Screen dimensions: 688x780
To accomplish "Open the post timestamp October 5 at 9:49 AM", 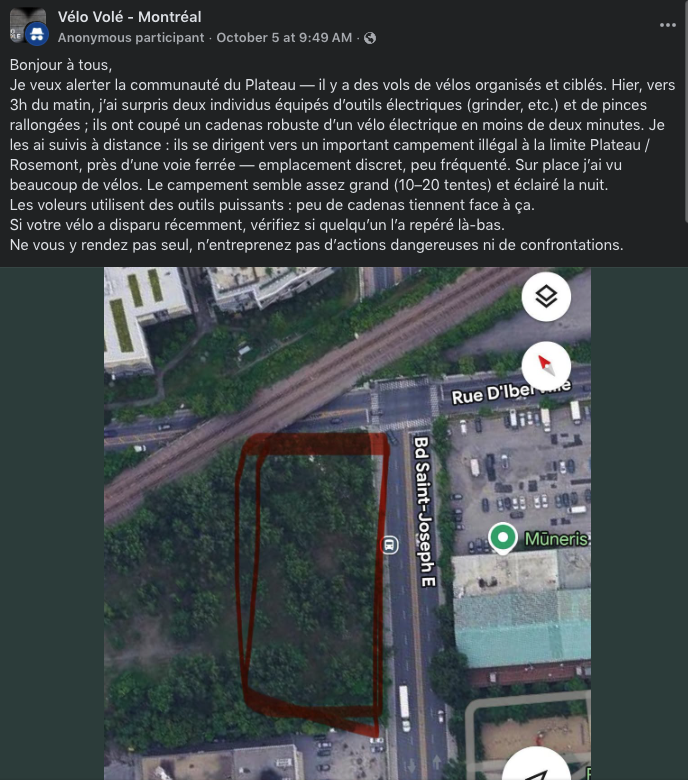I will pos(284,38).
